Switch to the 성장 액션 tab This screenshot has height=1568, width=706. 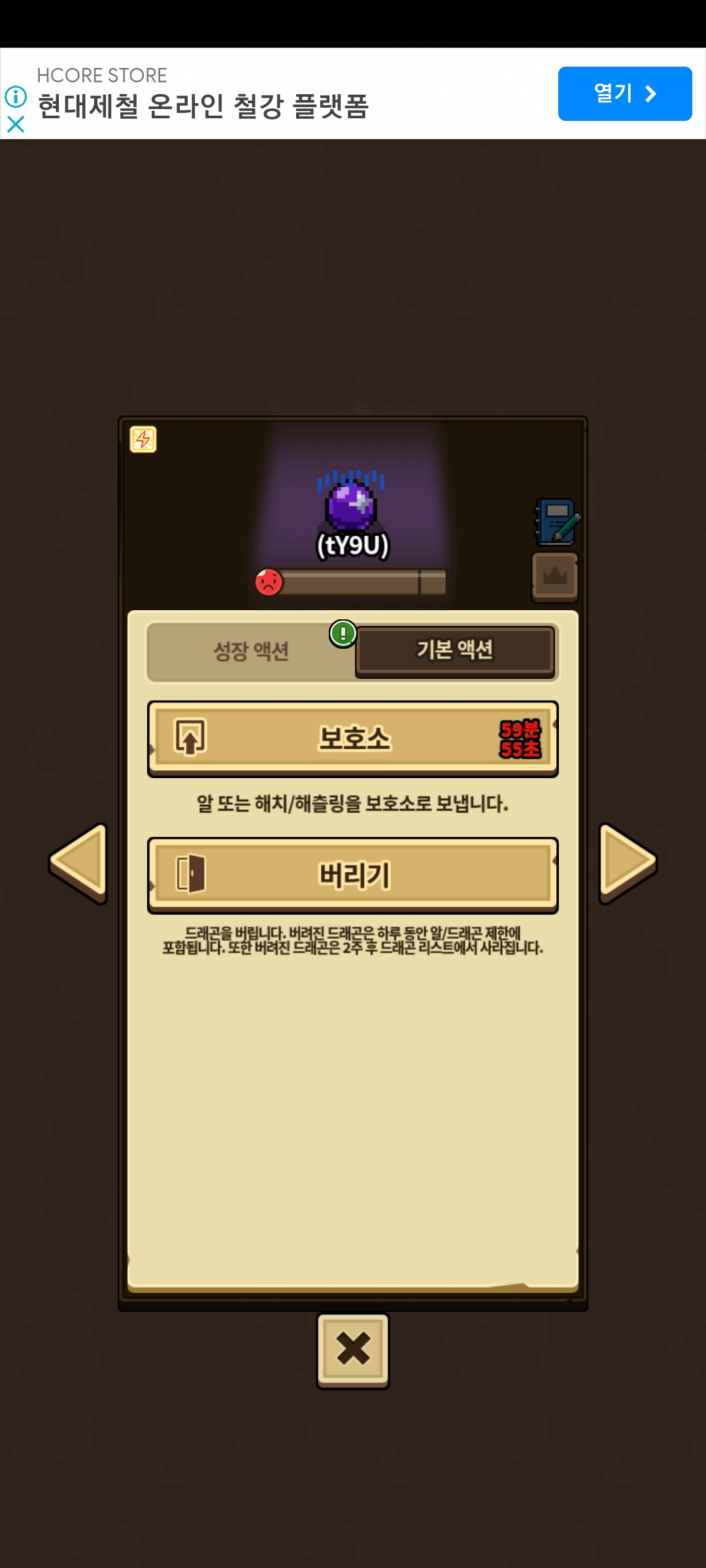tap(251, 651)
